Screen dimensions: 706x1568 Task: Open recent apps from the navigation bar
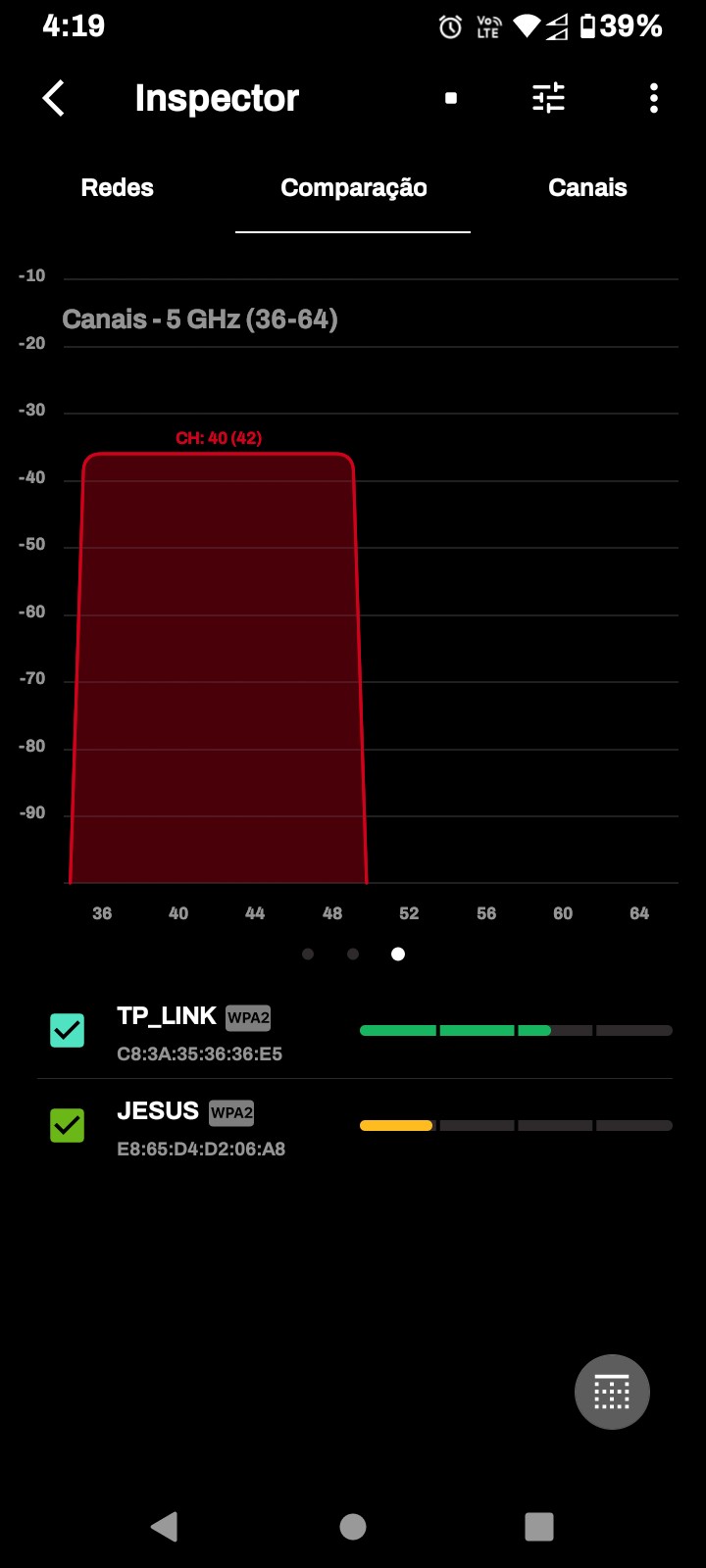pos(539,1526)
